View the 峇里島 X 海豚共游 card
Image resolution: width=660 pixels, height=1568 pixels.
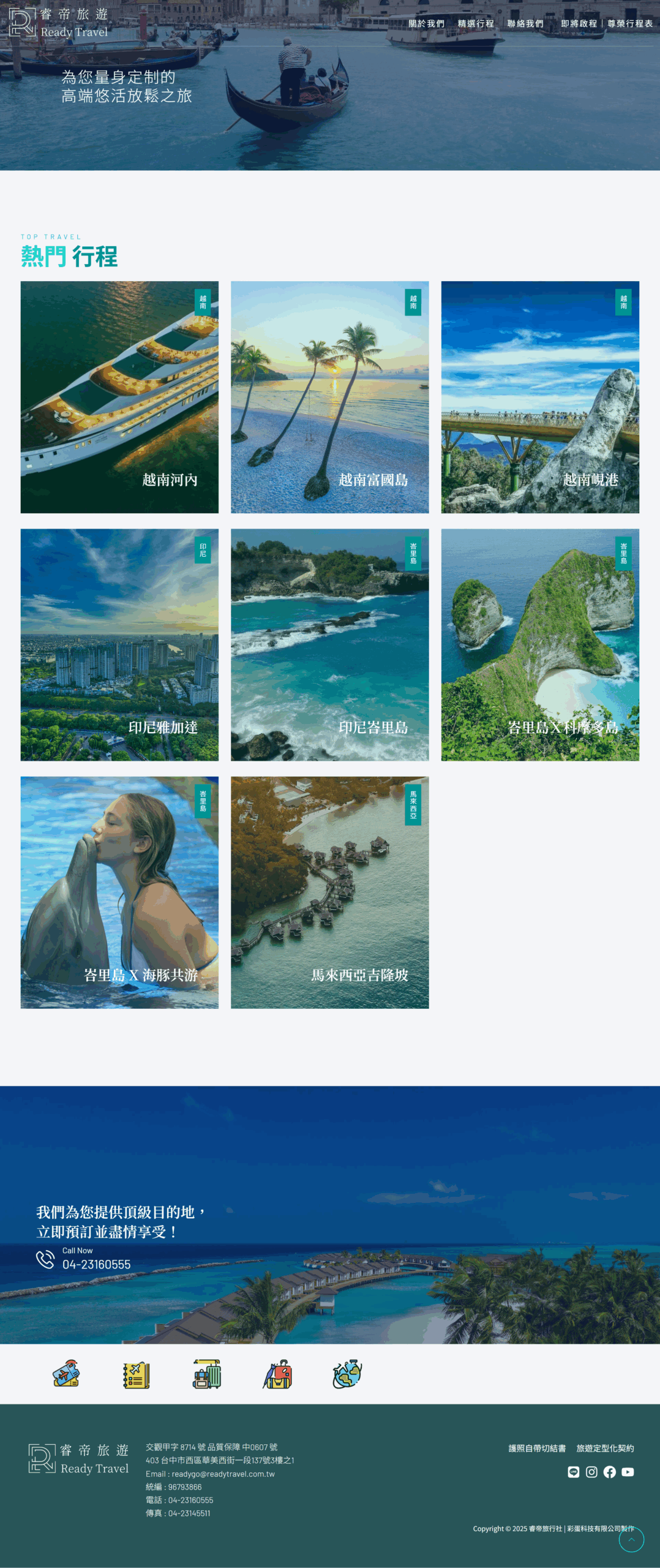(x=119, y=892)
